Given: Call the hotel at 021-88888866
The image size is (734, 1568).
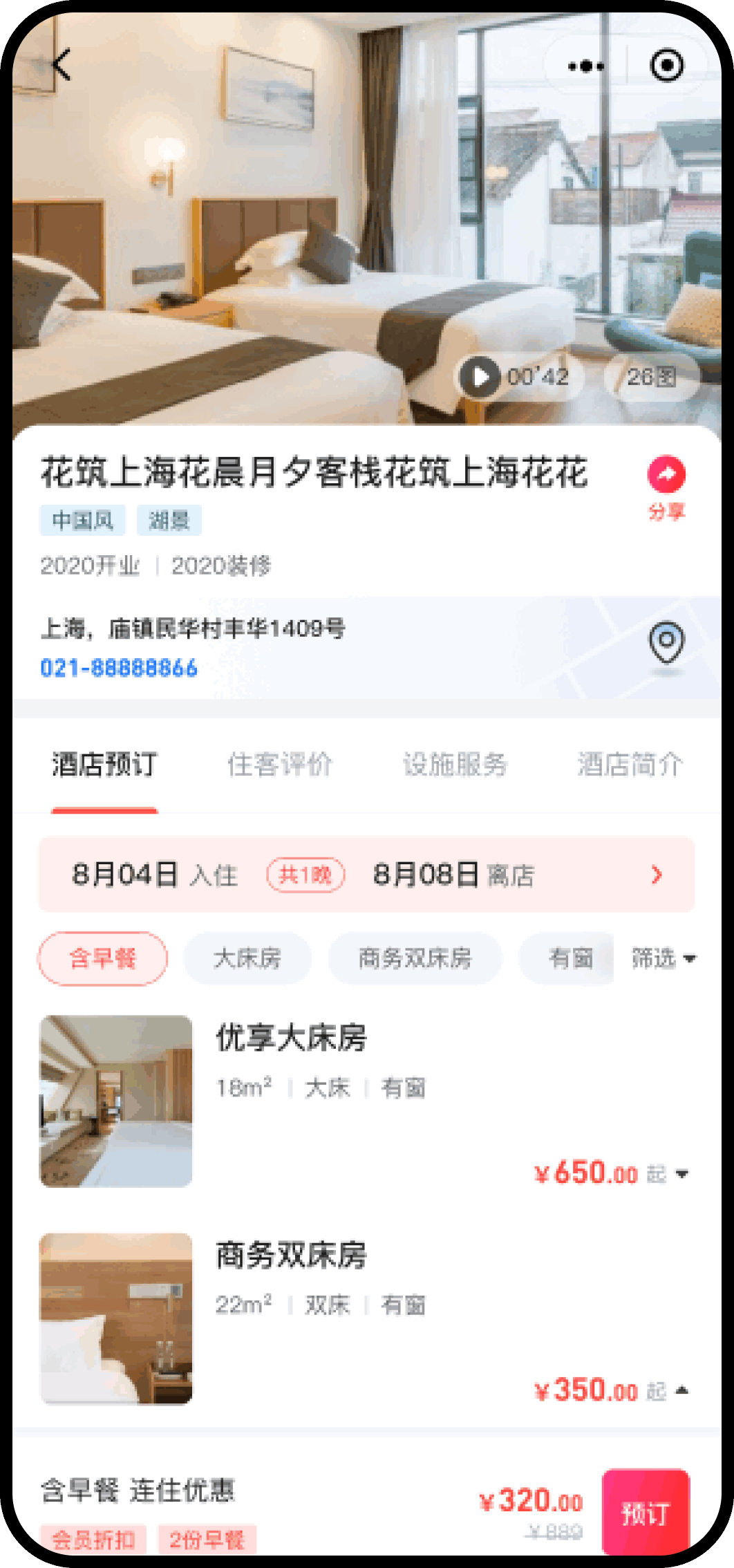Looking at the screenshot, I should click(x=119, y=668).
